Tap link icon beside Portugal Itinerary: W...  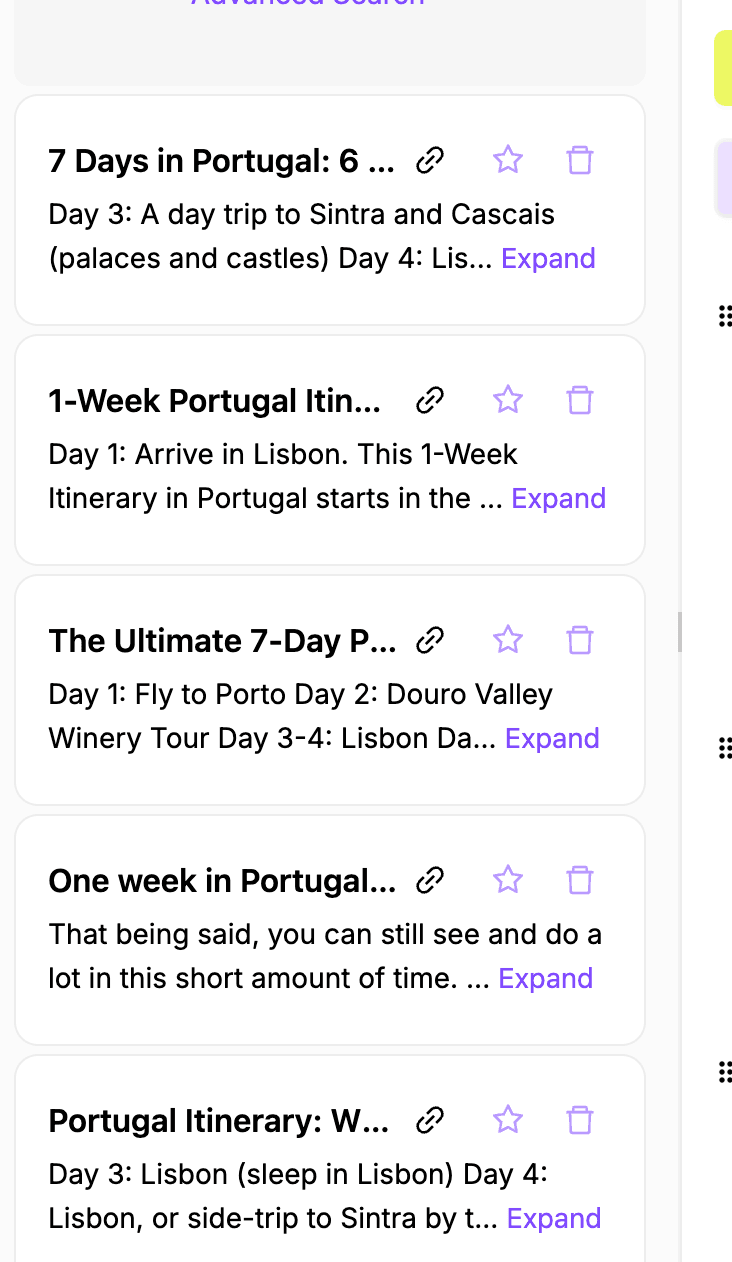tap(430, 1120)
